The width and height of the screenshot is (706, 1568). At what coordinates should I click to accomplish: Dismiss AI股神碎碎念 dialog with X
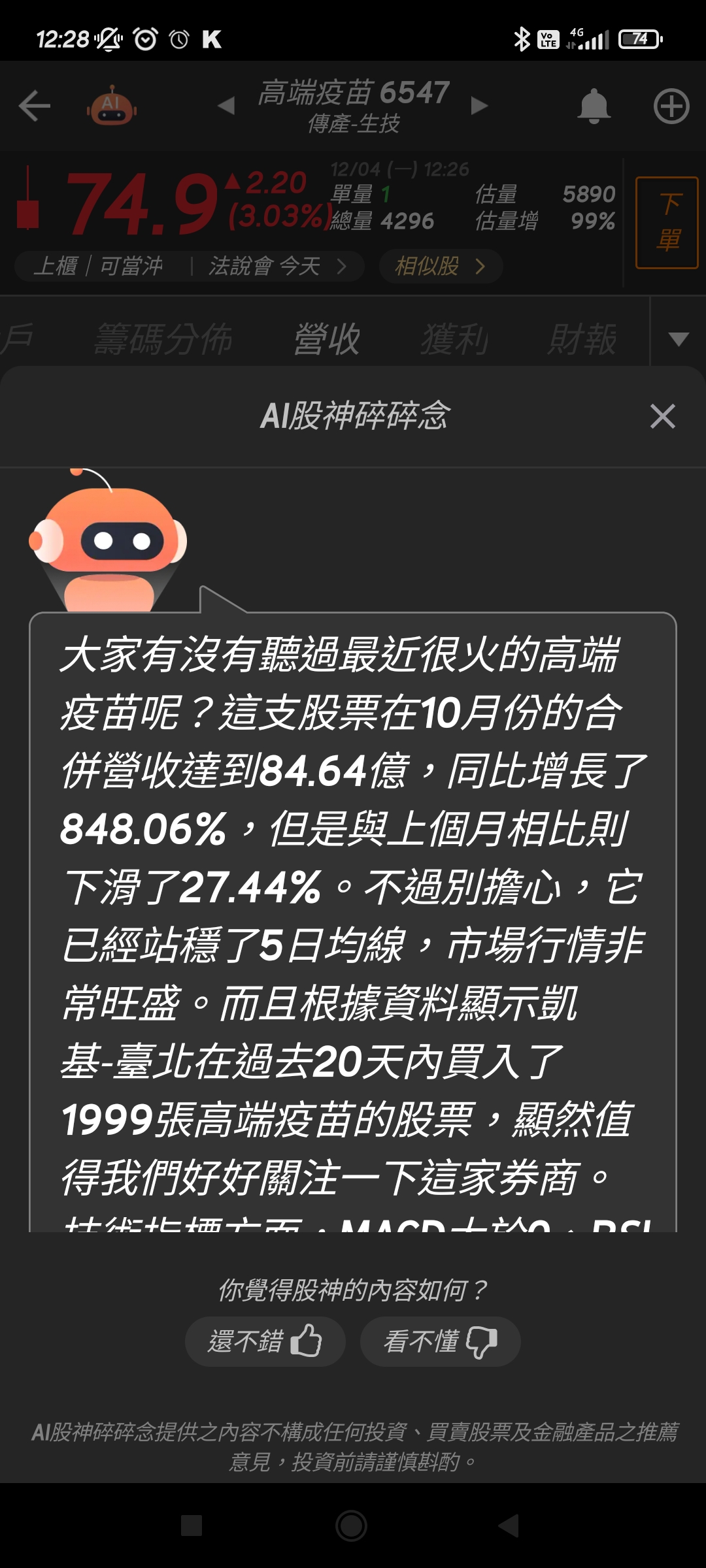662,417
